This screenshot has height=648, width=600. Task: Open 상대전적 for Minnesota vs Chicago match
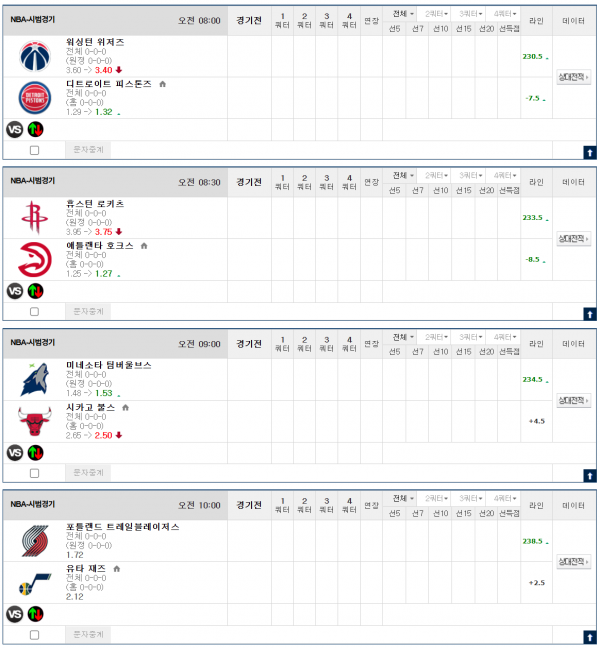[573, 400]
